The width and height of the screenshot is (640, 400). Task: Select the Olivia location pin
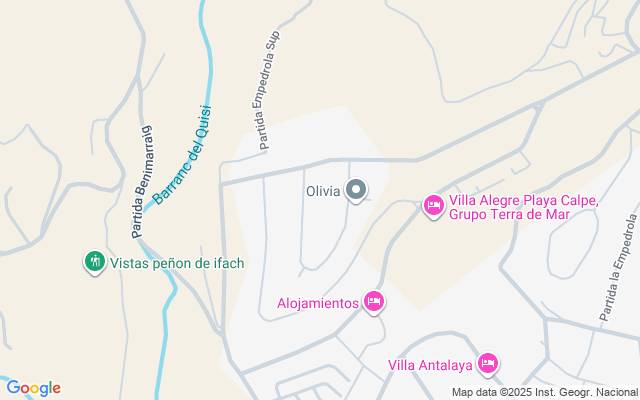355,190
